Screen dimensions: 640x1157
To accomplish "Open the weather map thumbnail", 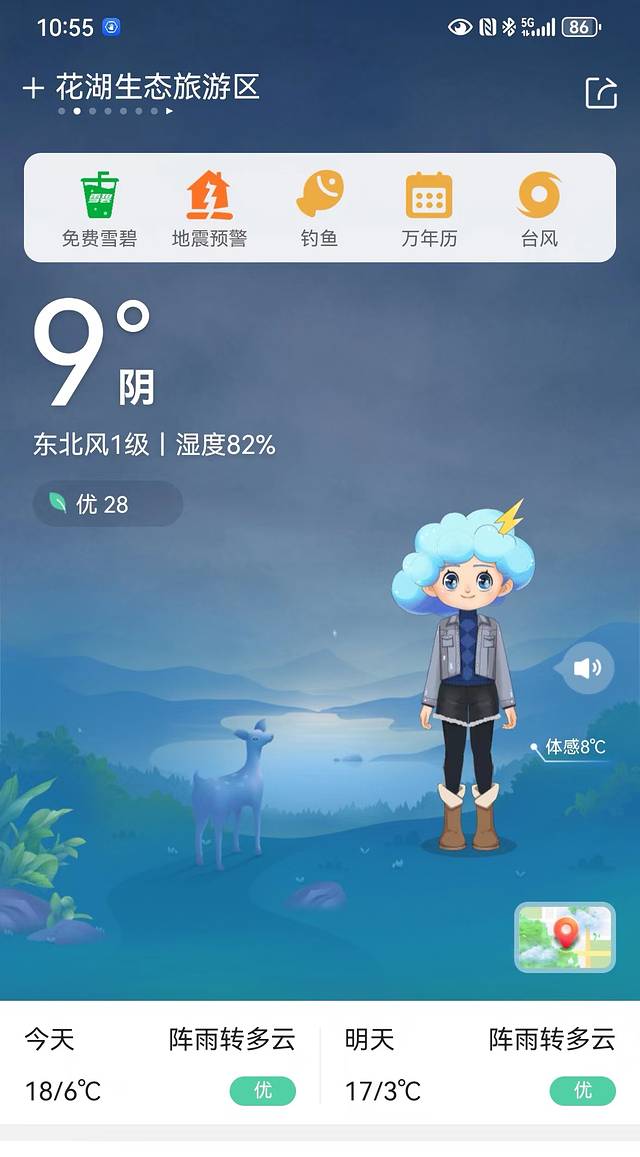I will click(565, 937).
